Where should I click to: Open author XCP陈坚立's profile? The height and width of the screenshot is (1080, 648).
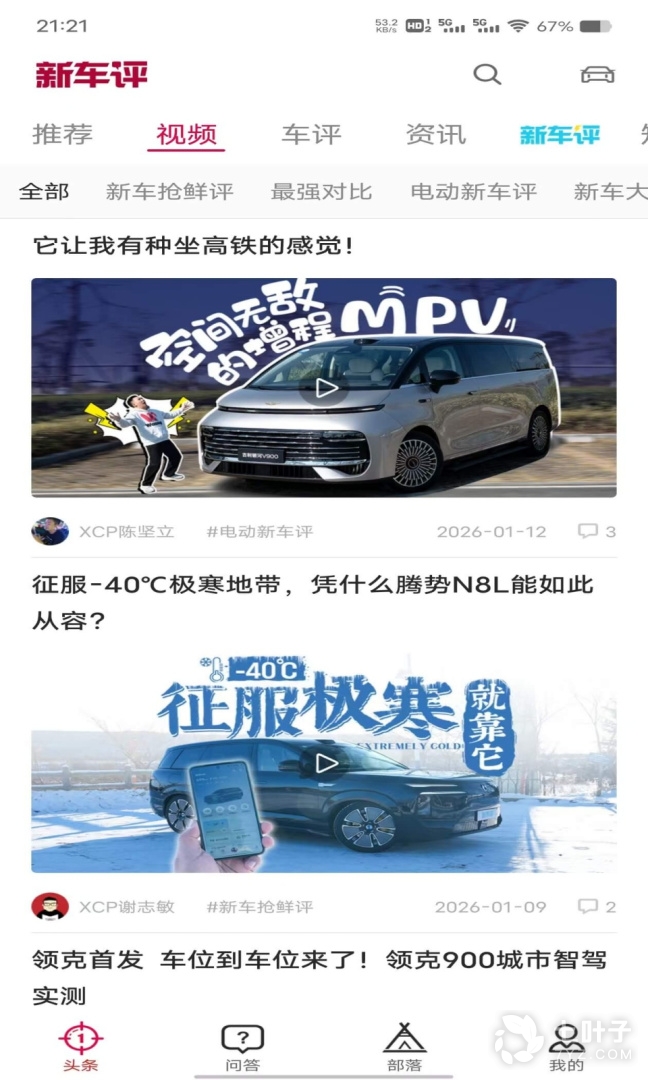(x=126, y=531)
